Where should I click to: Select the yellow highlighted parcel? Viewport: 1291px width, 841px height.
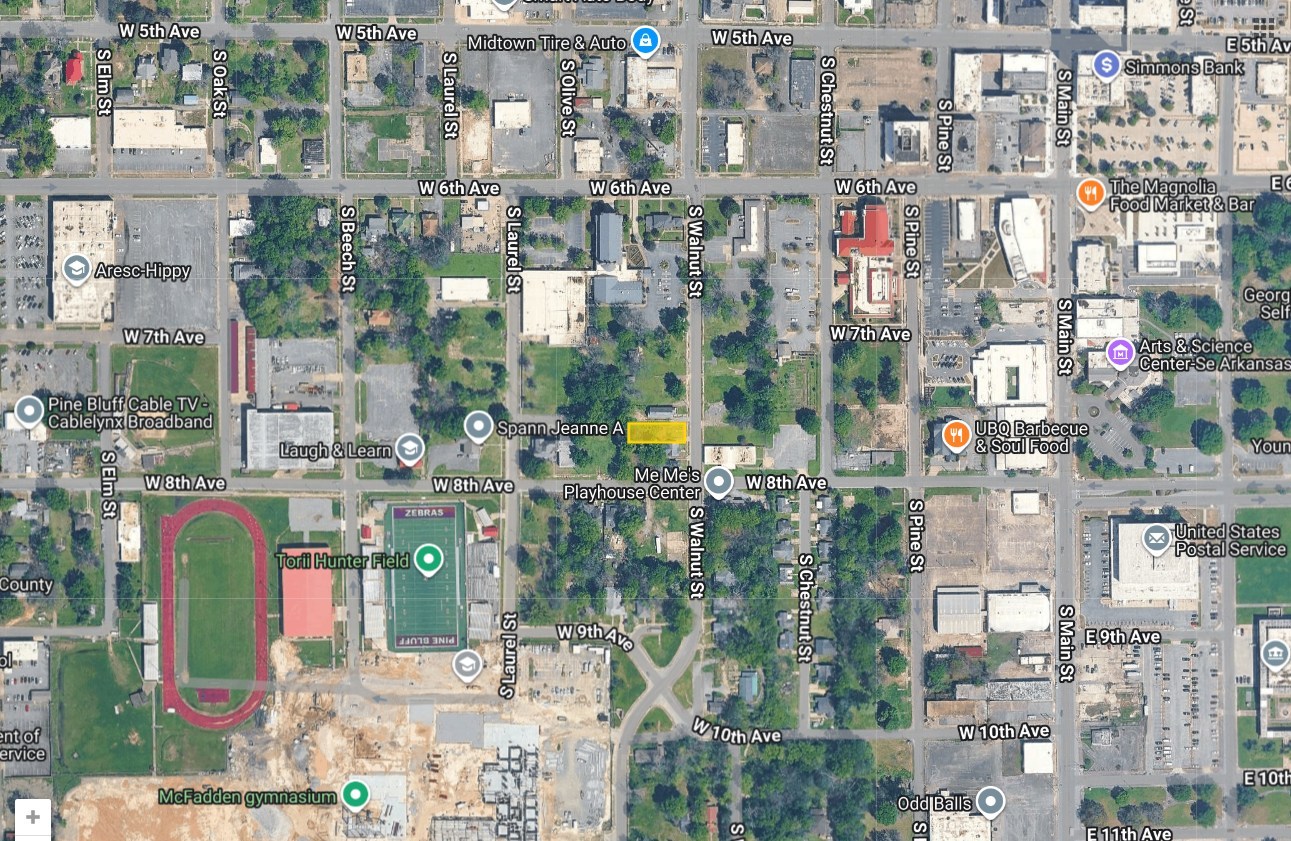point(657,432)
